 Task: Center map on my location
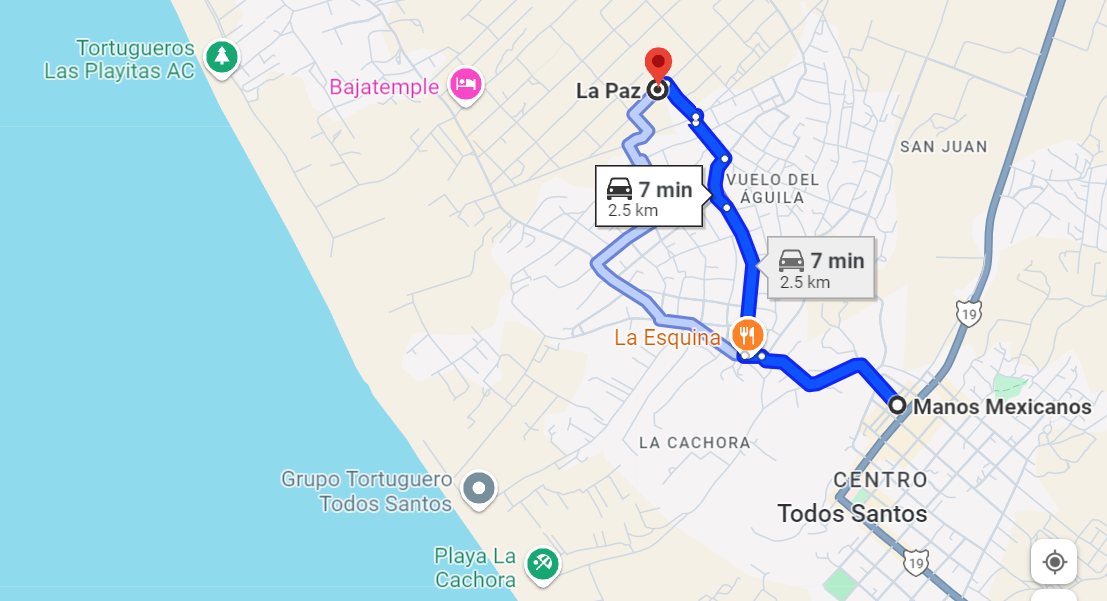(x=1054, y=562)
